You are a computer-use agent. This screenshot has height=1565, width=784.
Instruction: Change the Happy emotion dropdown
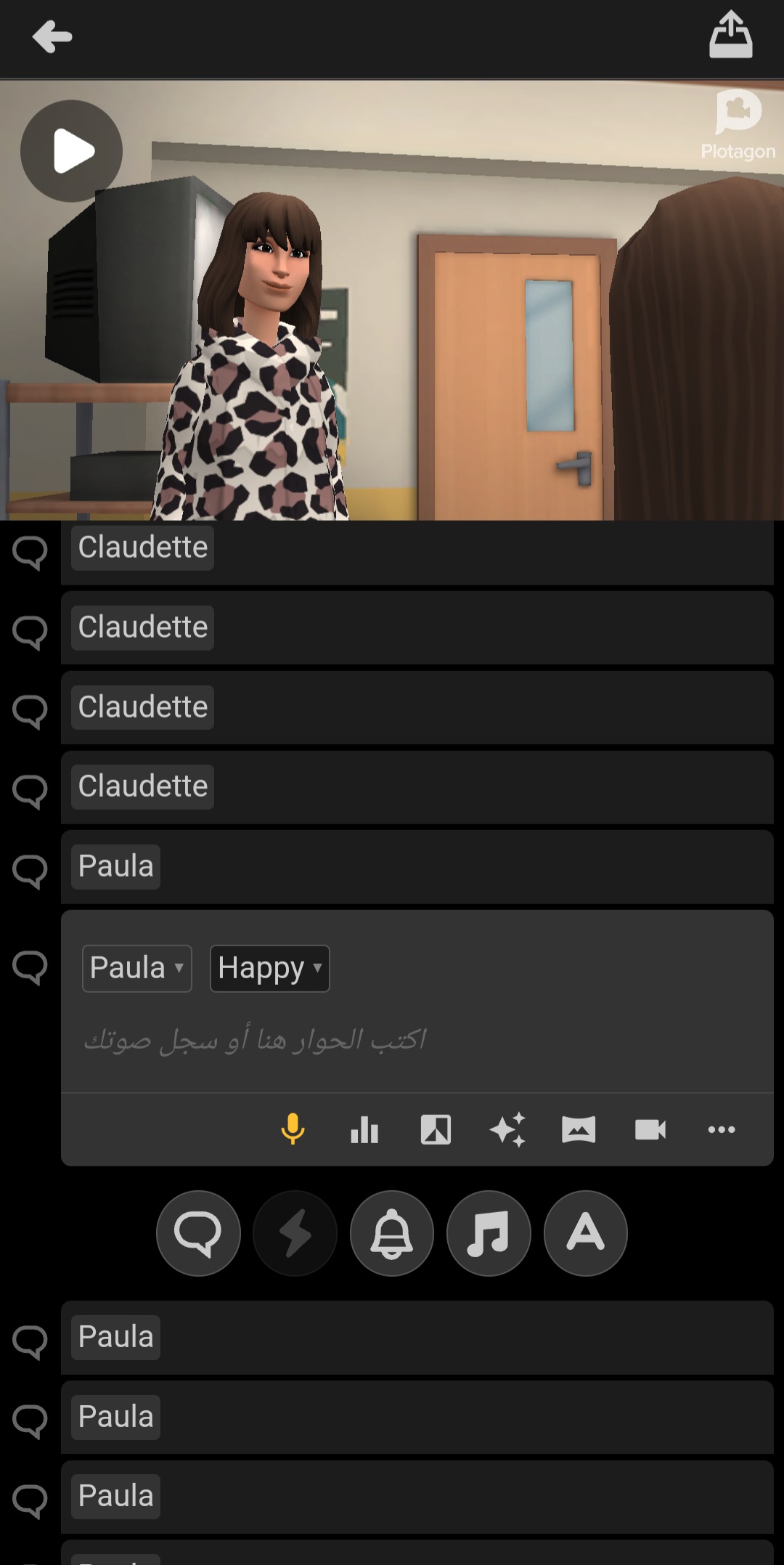coord(269,968)
